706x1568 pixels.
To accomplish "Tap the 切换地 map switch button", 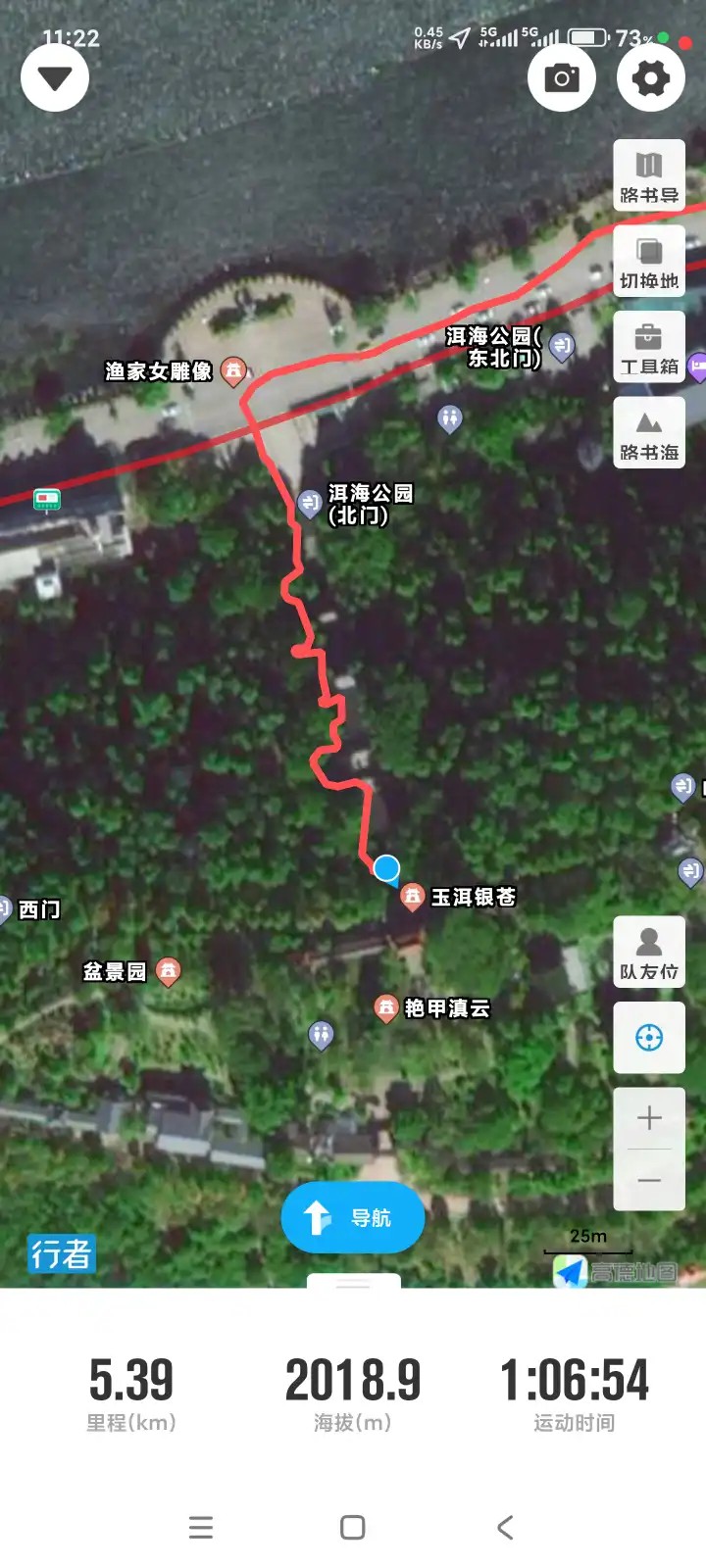I will click(649, 262).
